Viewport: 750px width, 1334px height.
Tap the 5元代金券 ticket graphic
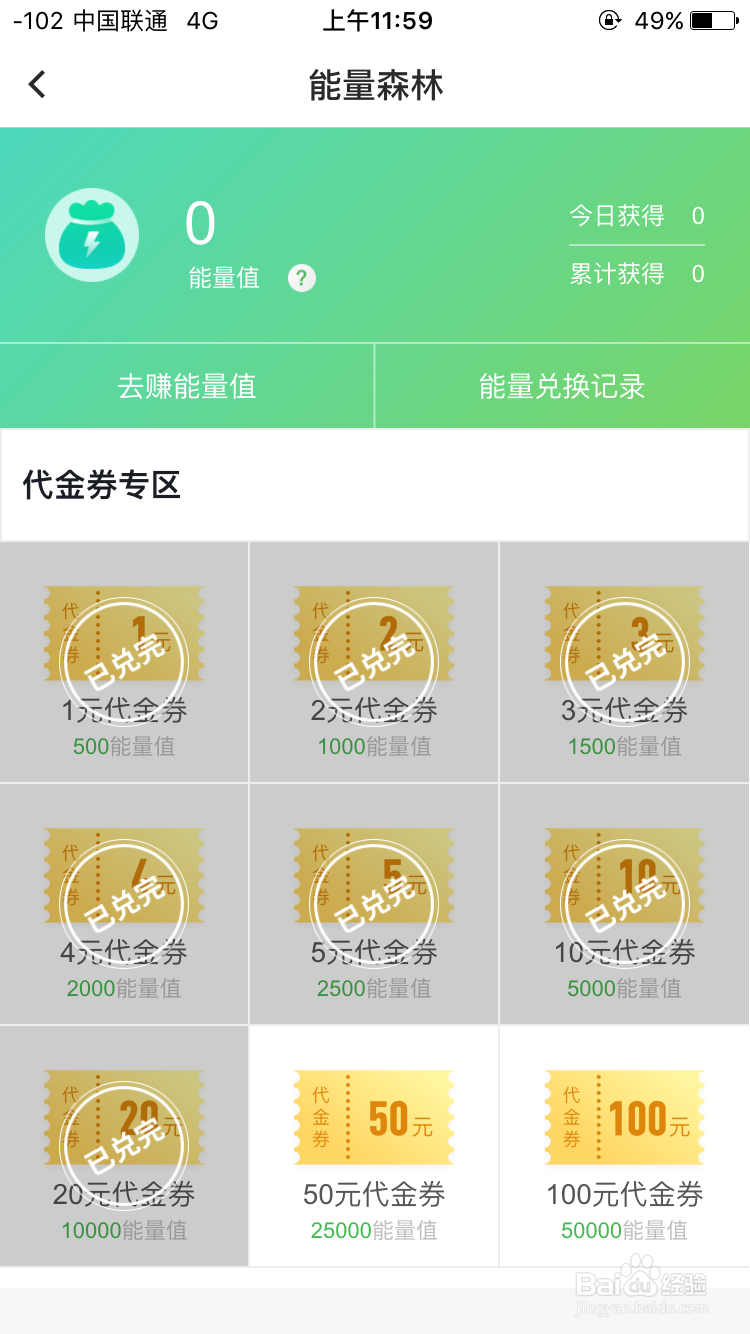373,875
